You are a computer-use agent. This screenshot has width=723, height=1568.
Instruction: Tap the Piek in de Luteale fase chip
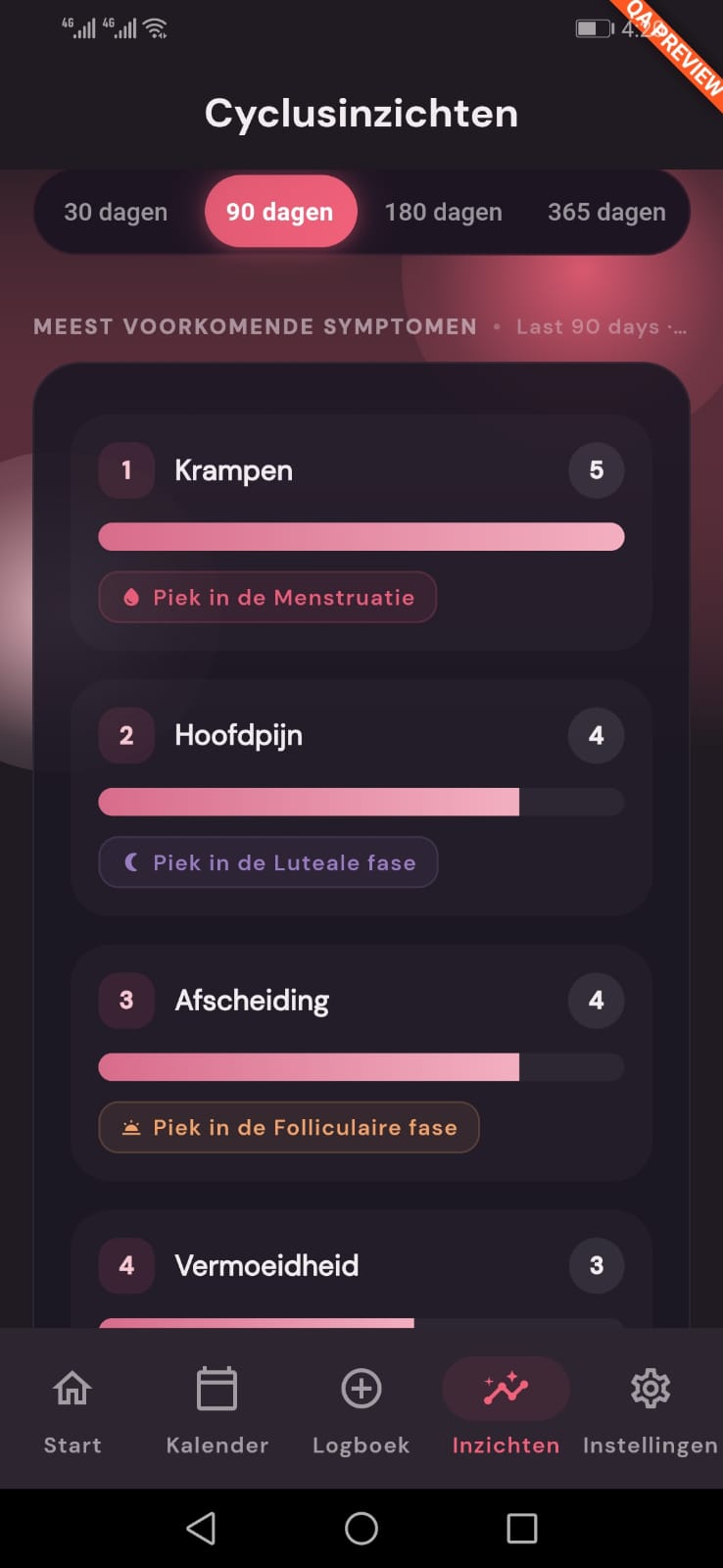coord(267,862)
